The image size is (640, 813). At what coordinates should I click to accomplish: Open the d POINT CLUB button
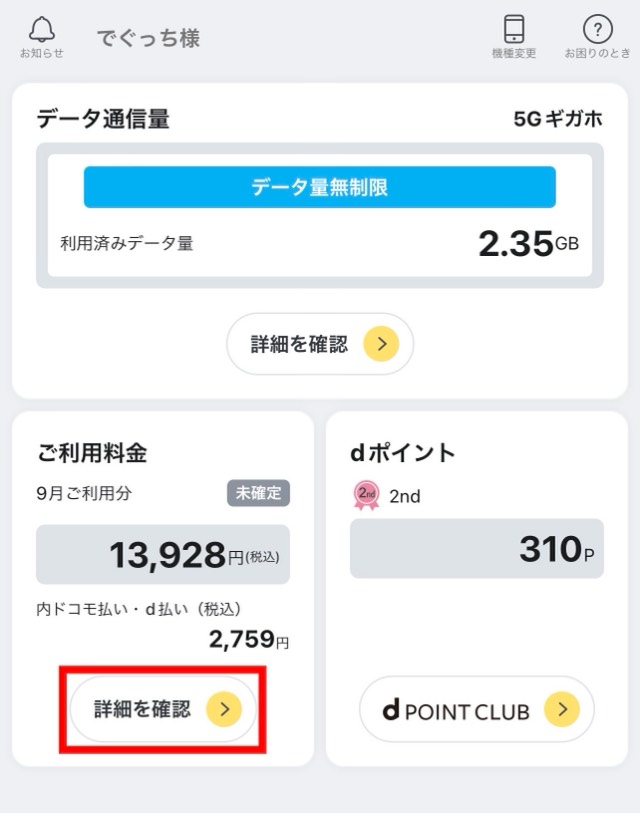click(x=477, y=710)
